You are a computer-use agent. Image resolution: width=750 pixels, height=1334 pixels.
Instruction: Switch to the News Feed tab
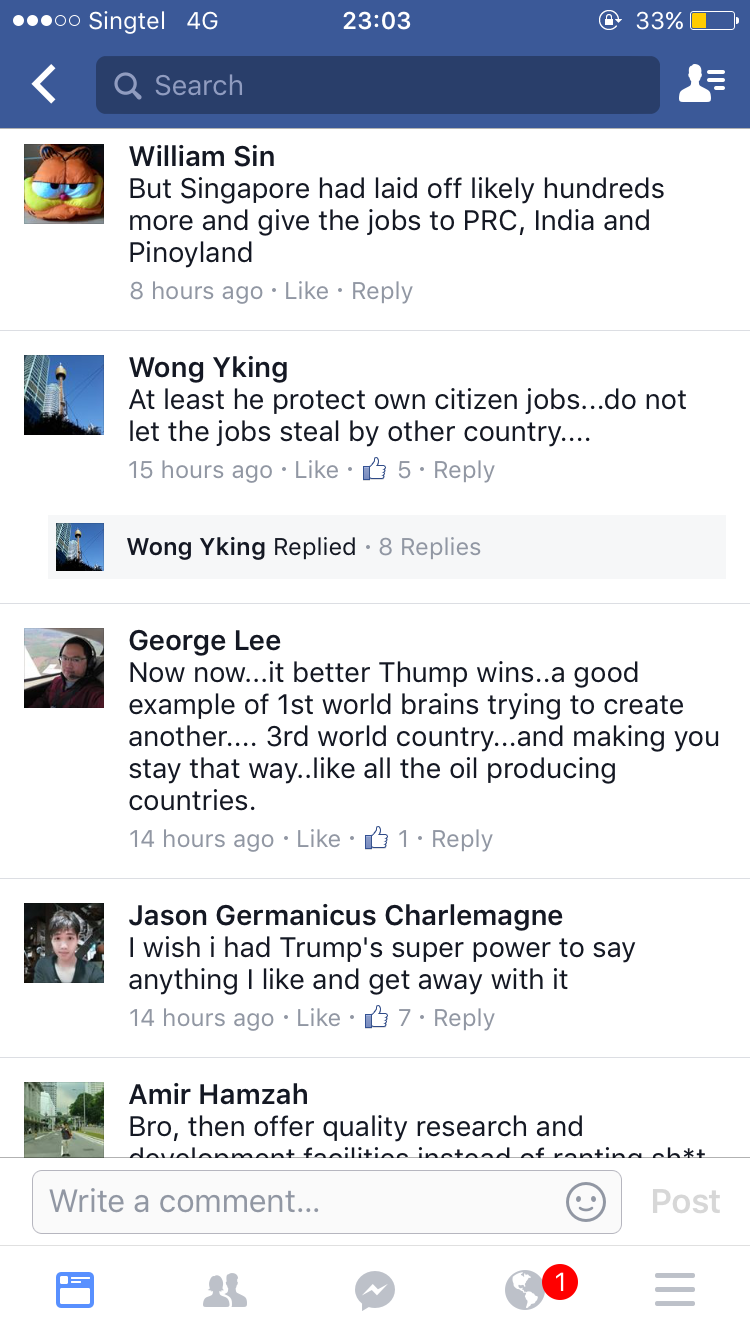(x=75, y=1289)
